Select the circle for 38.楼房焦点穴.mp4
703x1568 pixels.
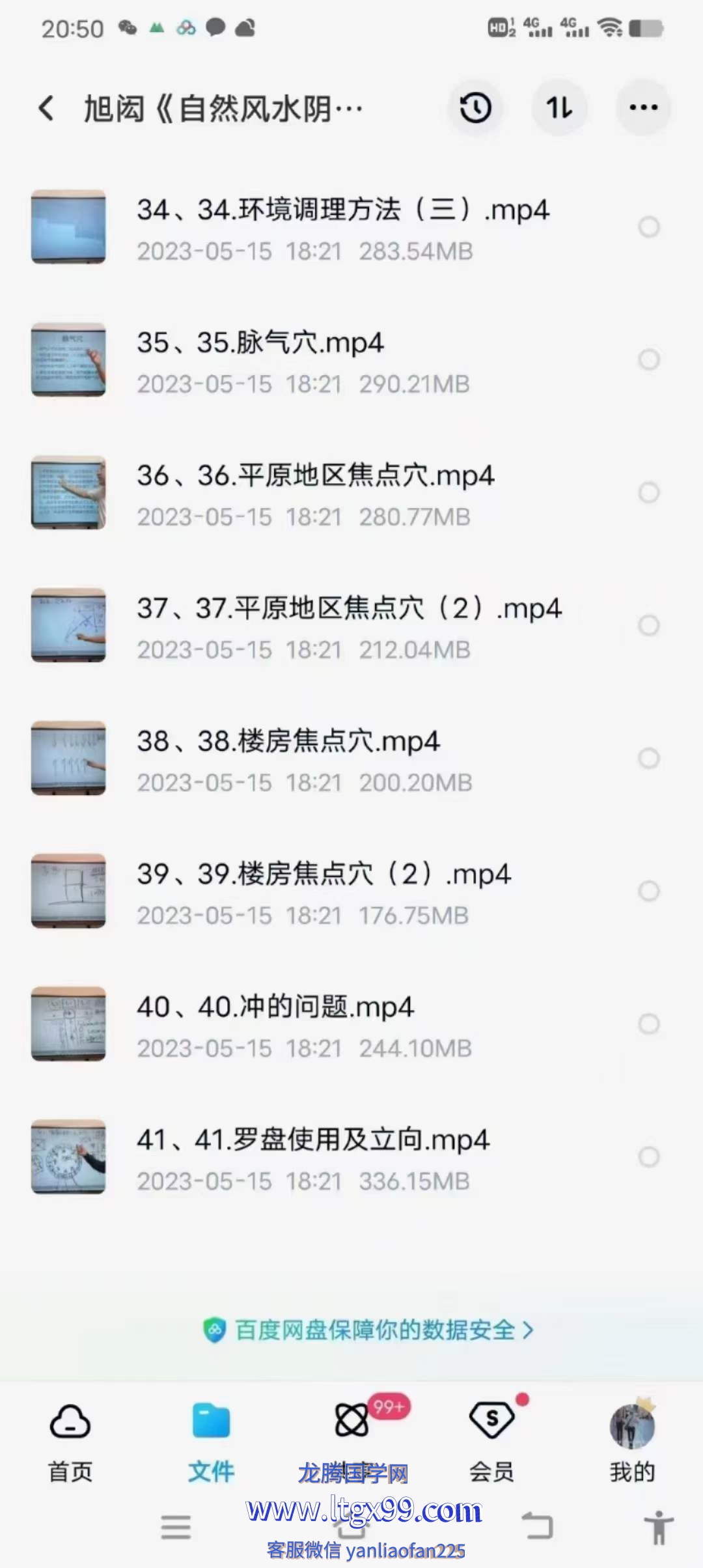click(648, 758)
